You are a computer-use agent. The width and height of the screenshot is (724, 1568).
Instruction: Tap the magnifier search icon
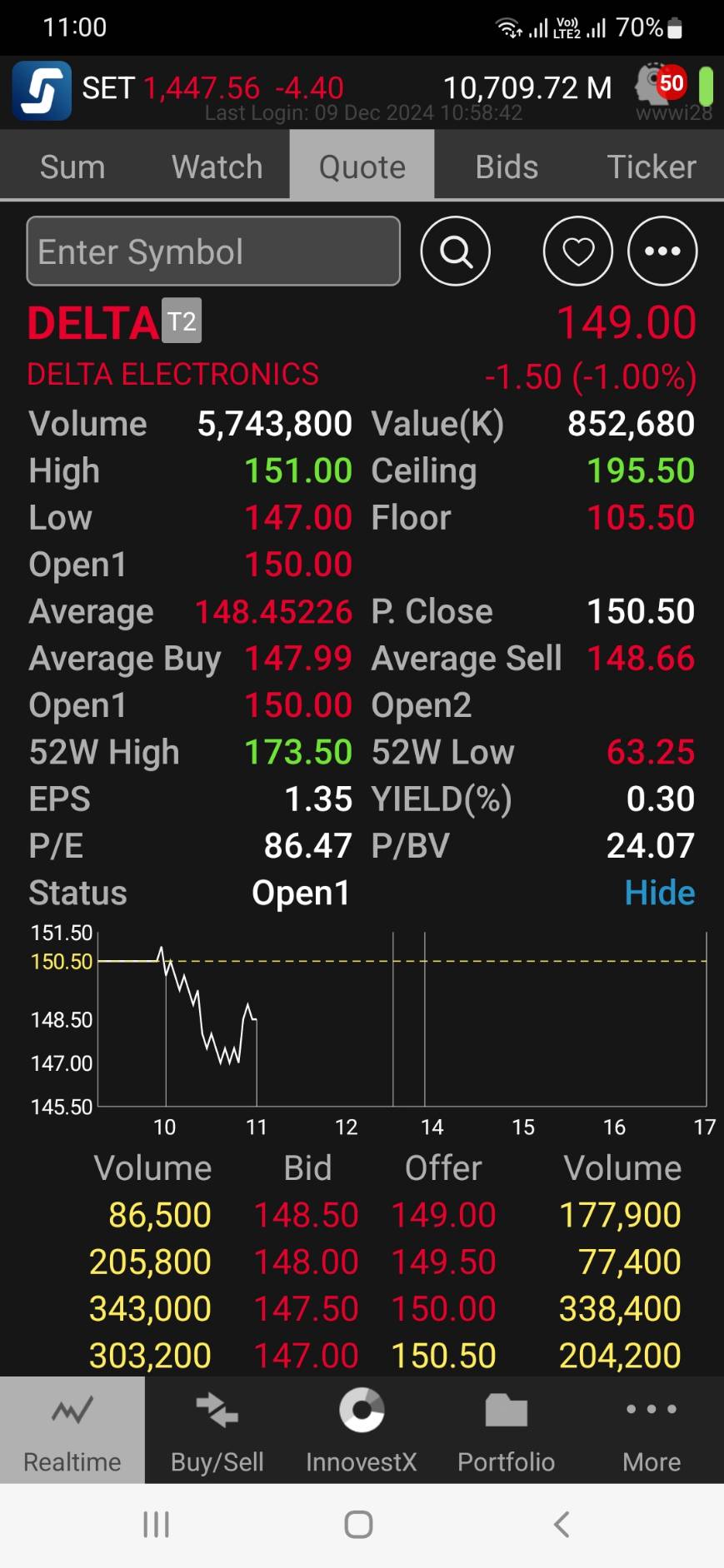pos(456,251)
